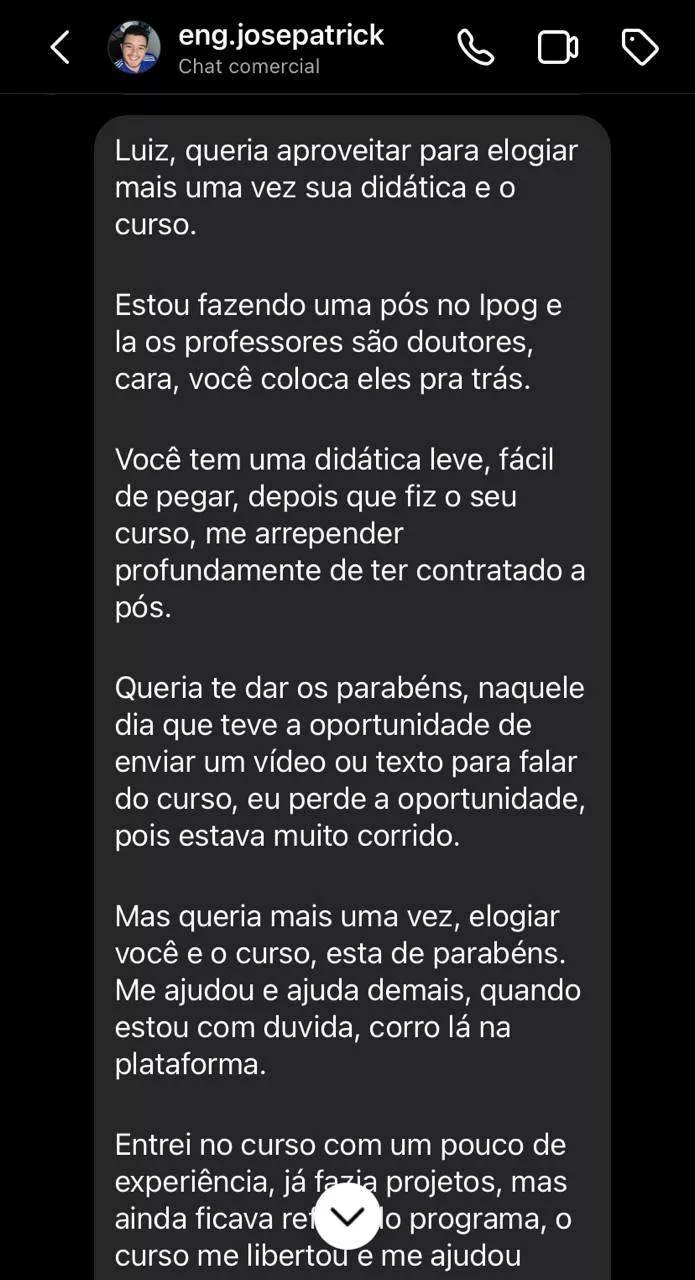695x1280 pixels.
Task: Open eng.josepatrick's profile picture
Action: [134, 47]
